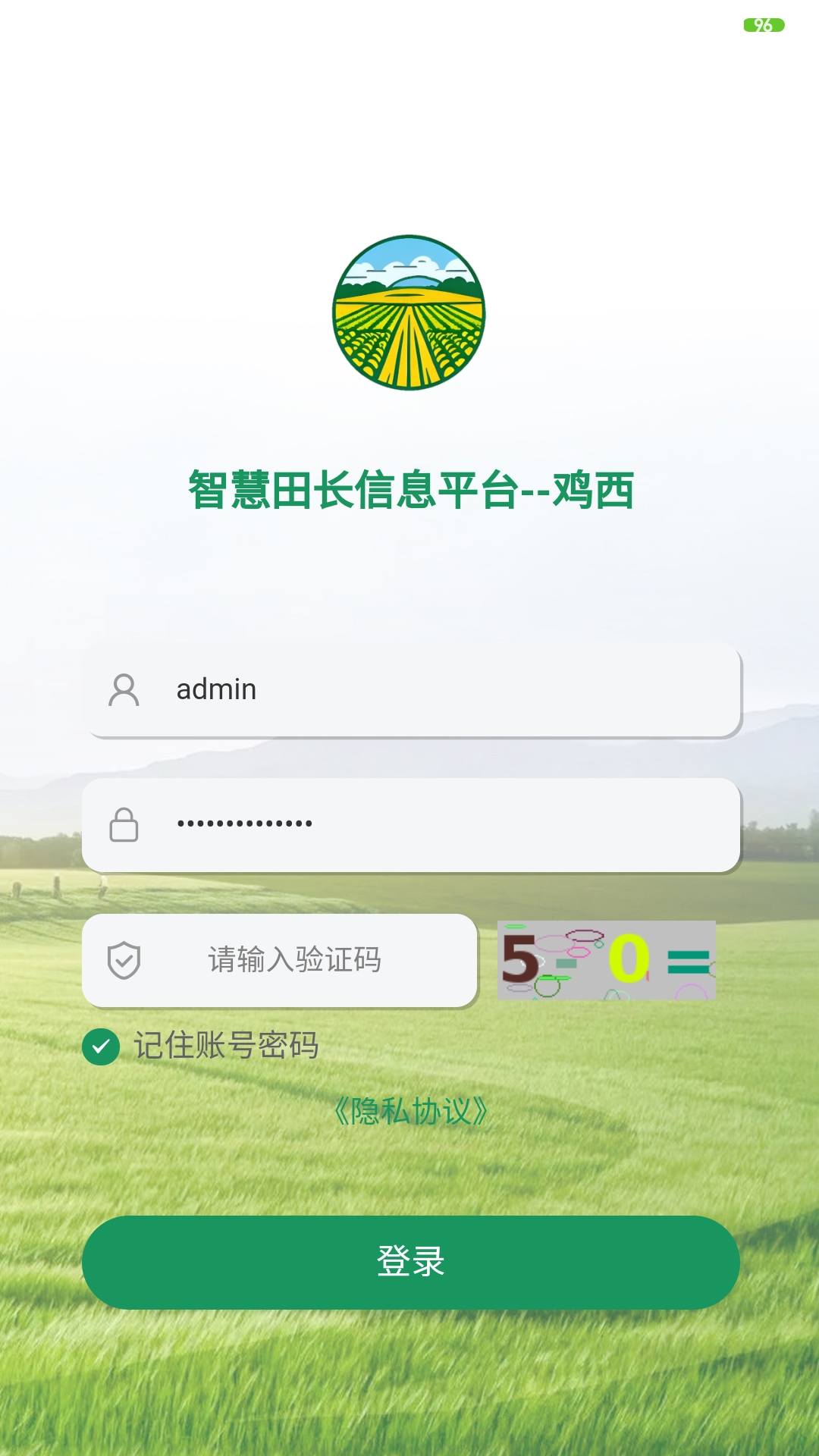819x1456 pixels.
Task: Tap the 请输入验证码 captcha input
Action: [x=279, y=960]
